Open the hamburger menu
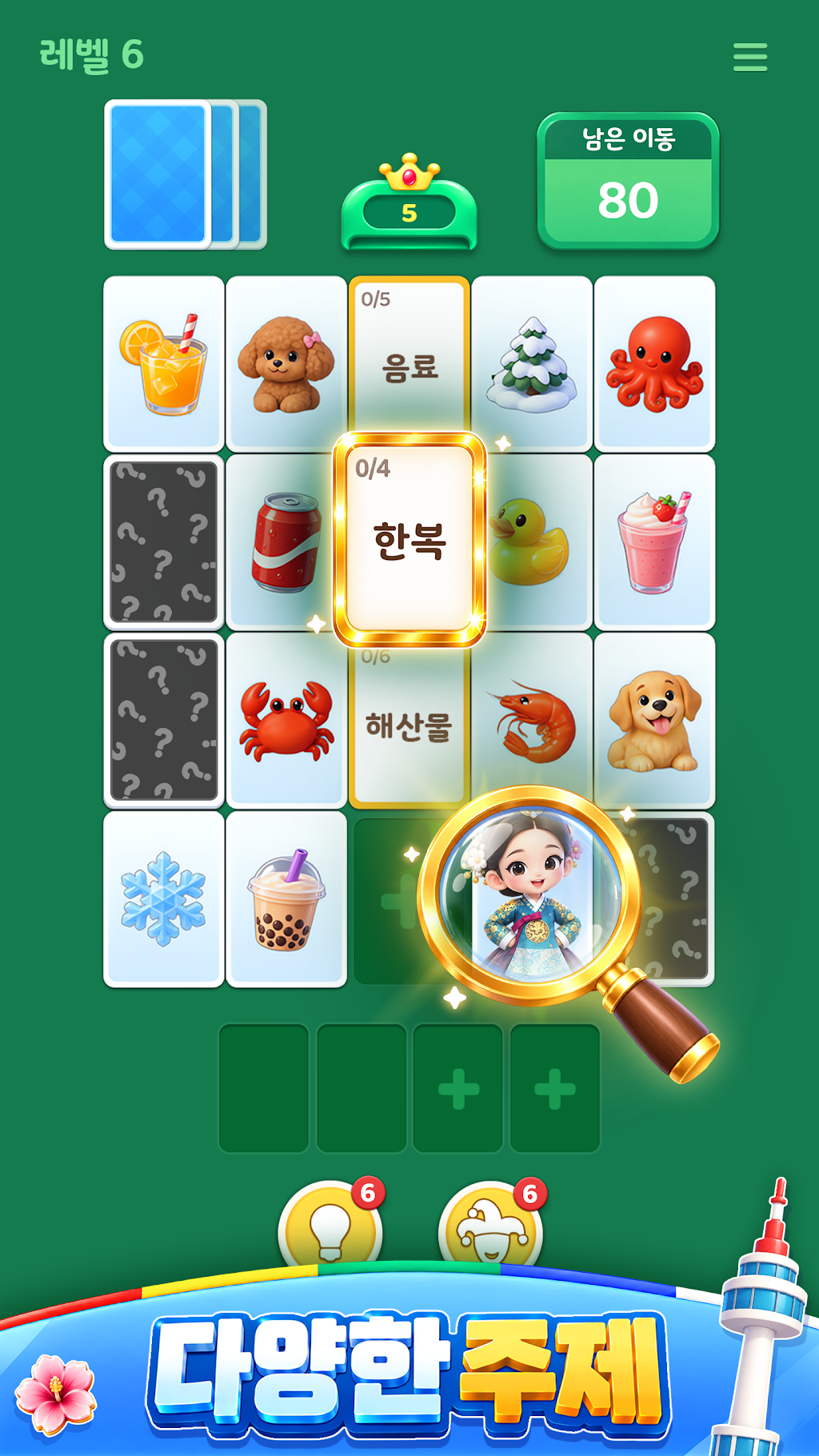Viewport: 819px width, 1456px height. 750,57
